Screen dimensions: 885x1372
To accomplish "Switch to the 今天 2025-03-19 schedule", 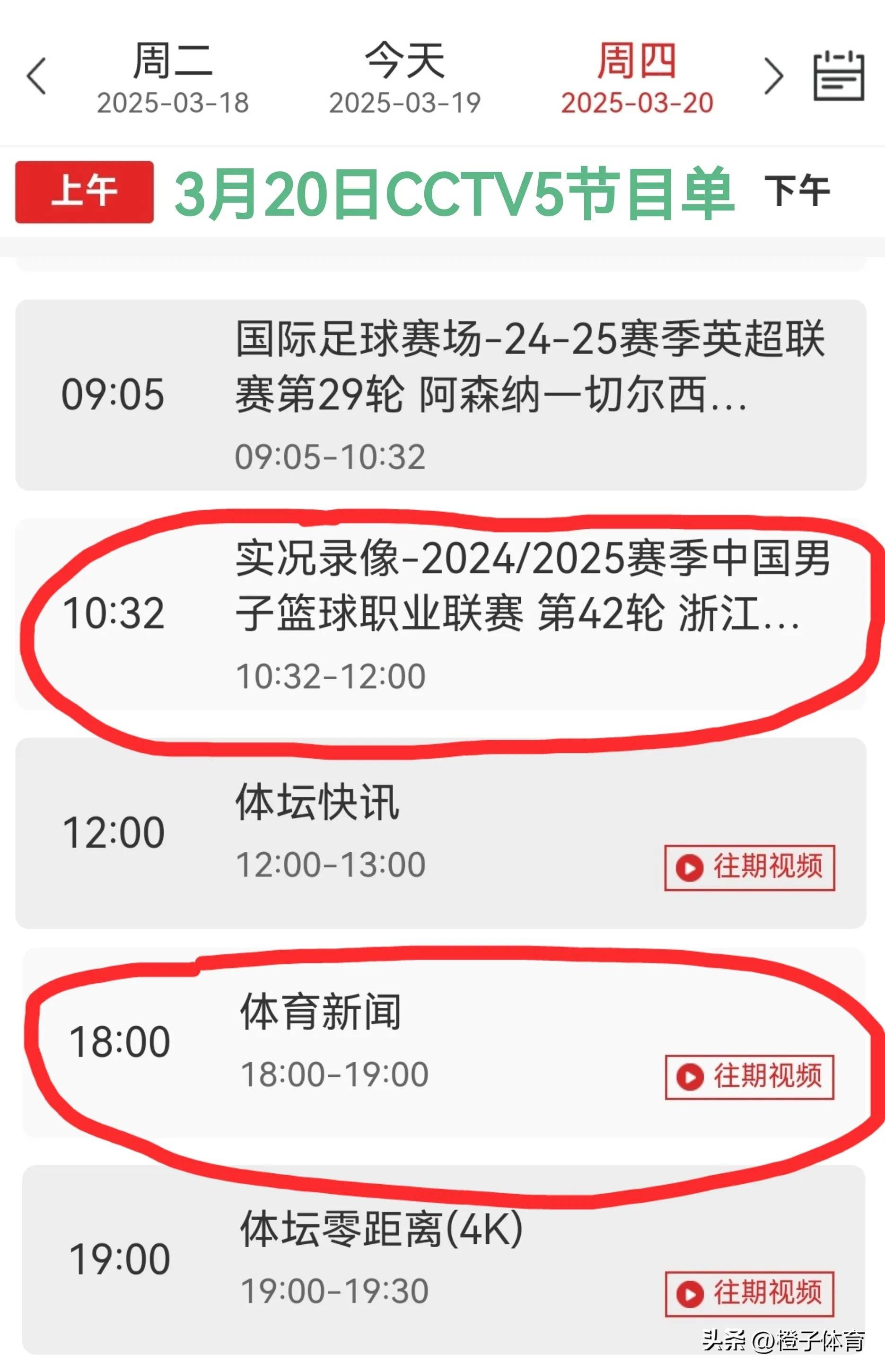I will coord(404,78).
